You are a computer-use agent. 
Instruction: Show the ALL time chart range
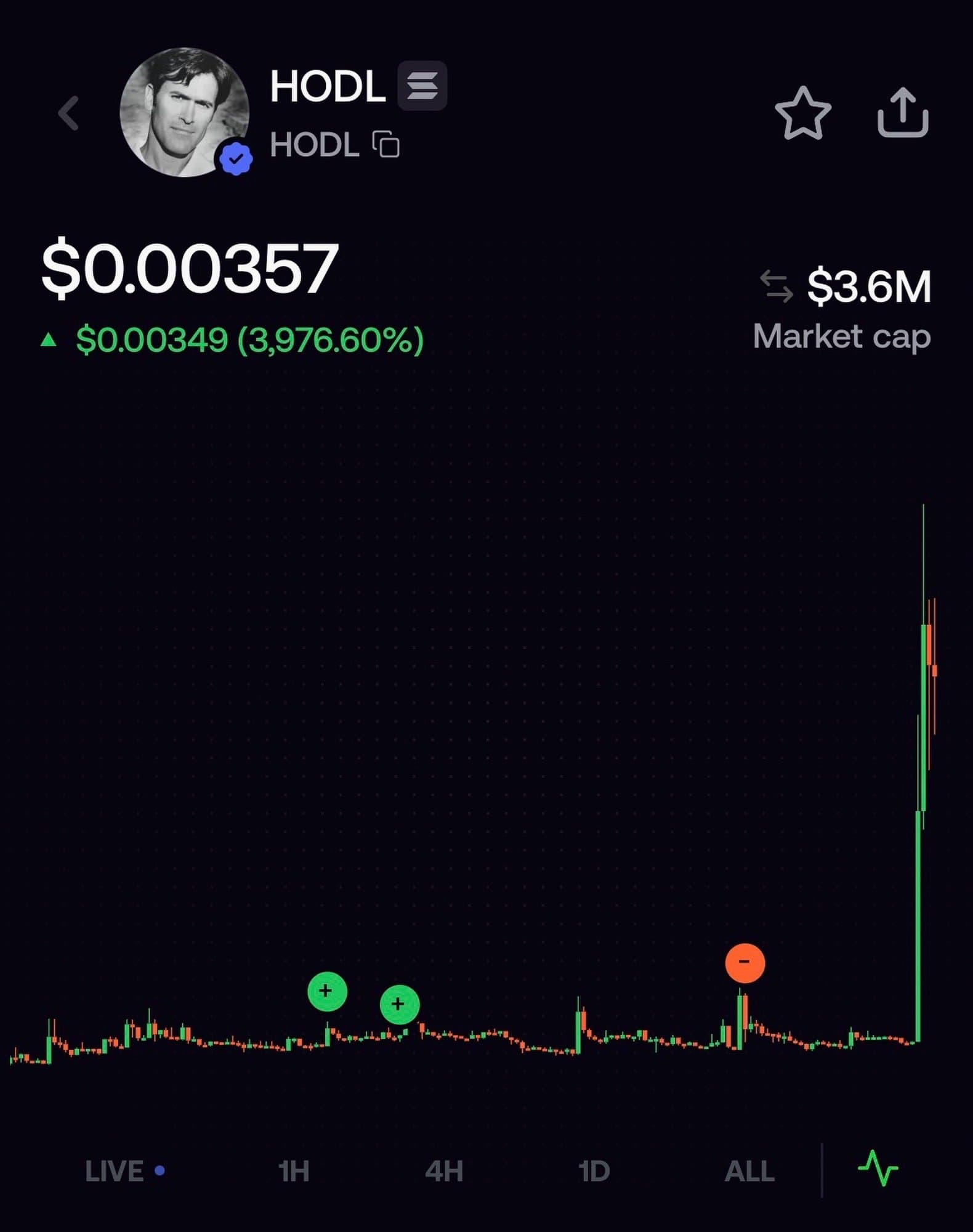point(749,1171)
